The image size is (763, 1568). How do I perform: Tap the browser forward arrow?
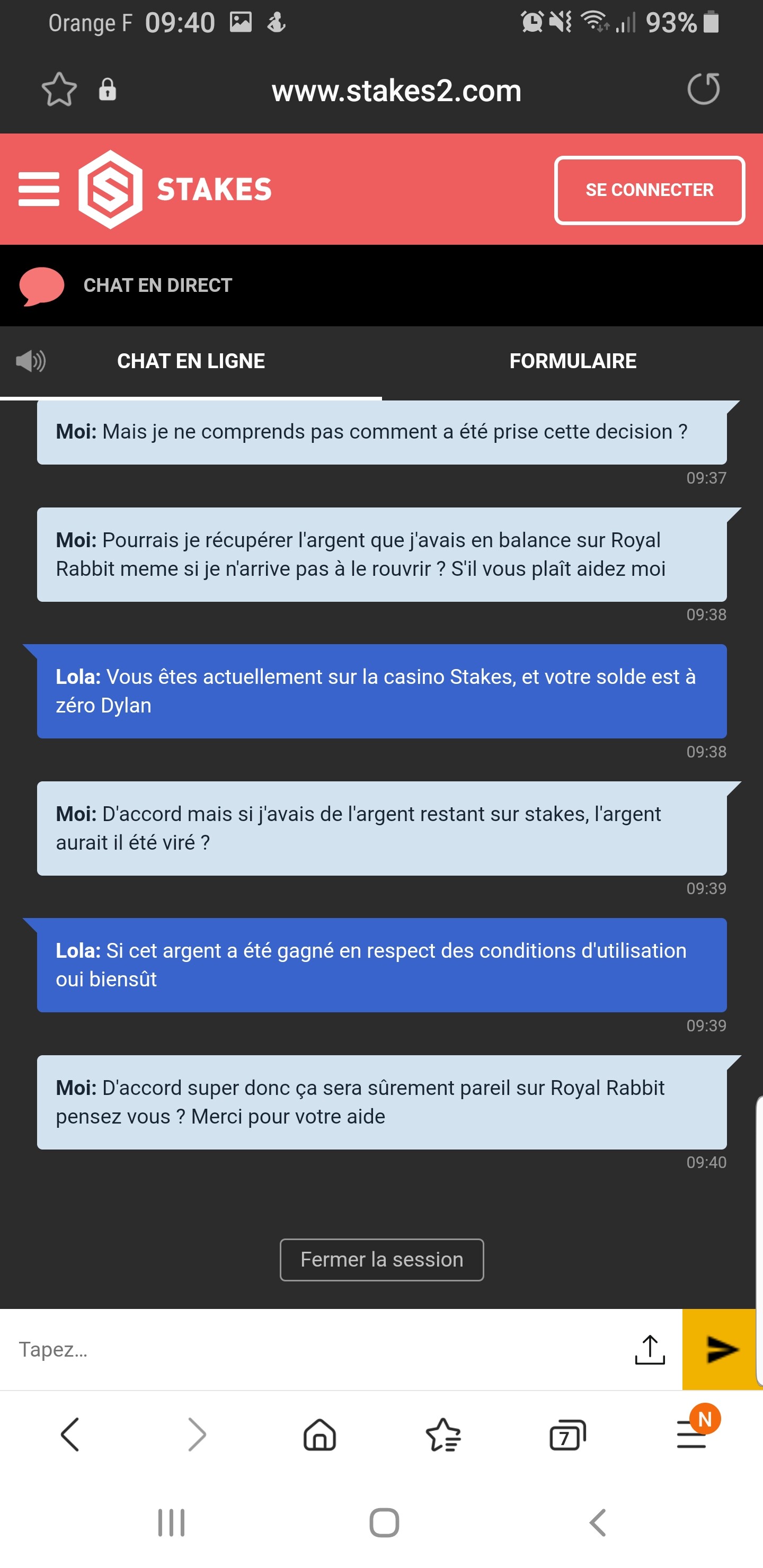click(x=197, y=1435)
